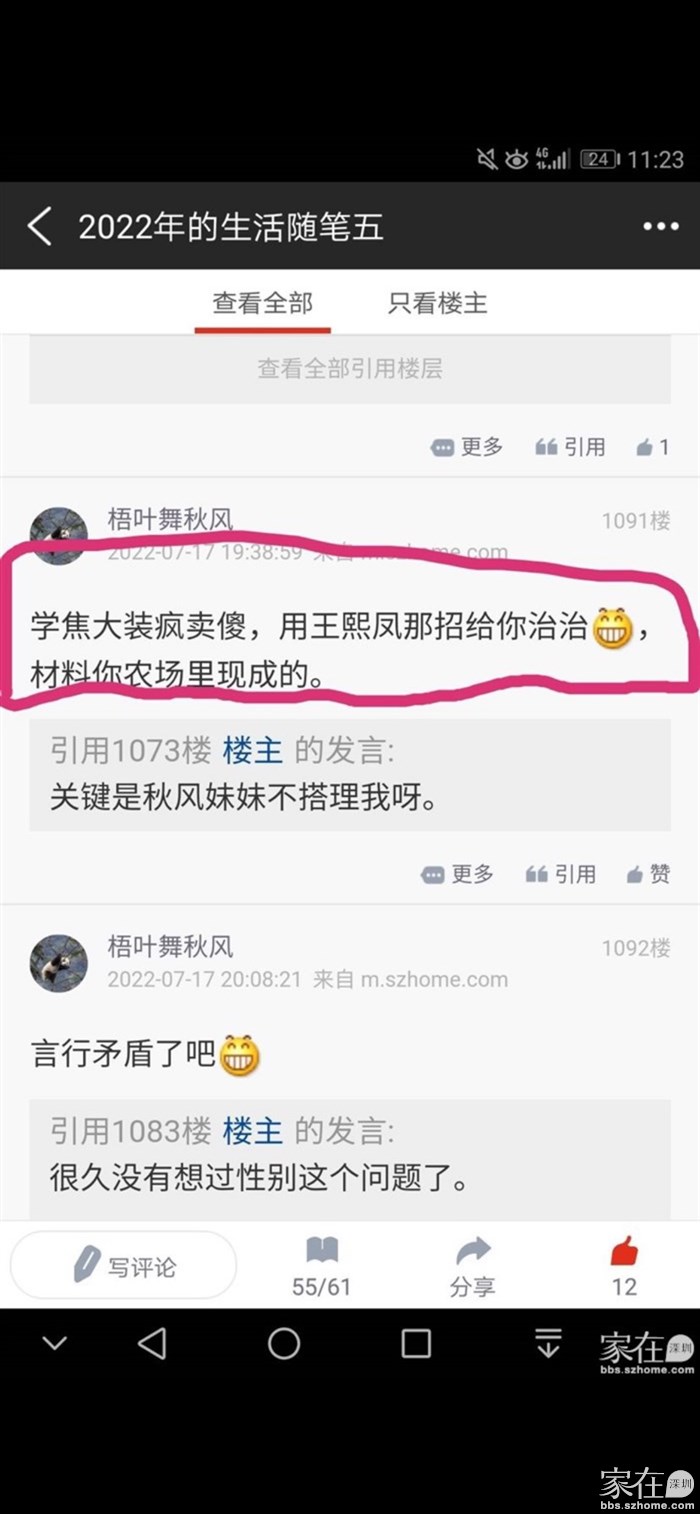Open the 55/61 page selector
This screenshot has height=1514, width=700.
point(321,1266)
